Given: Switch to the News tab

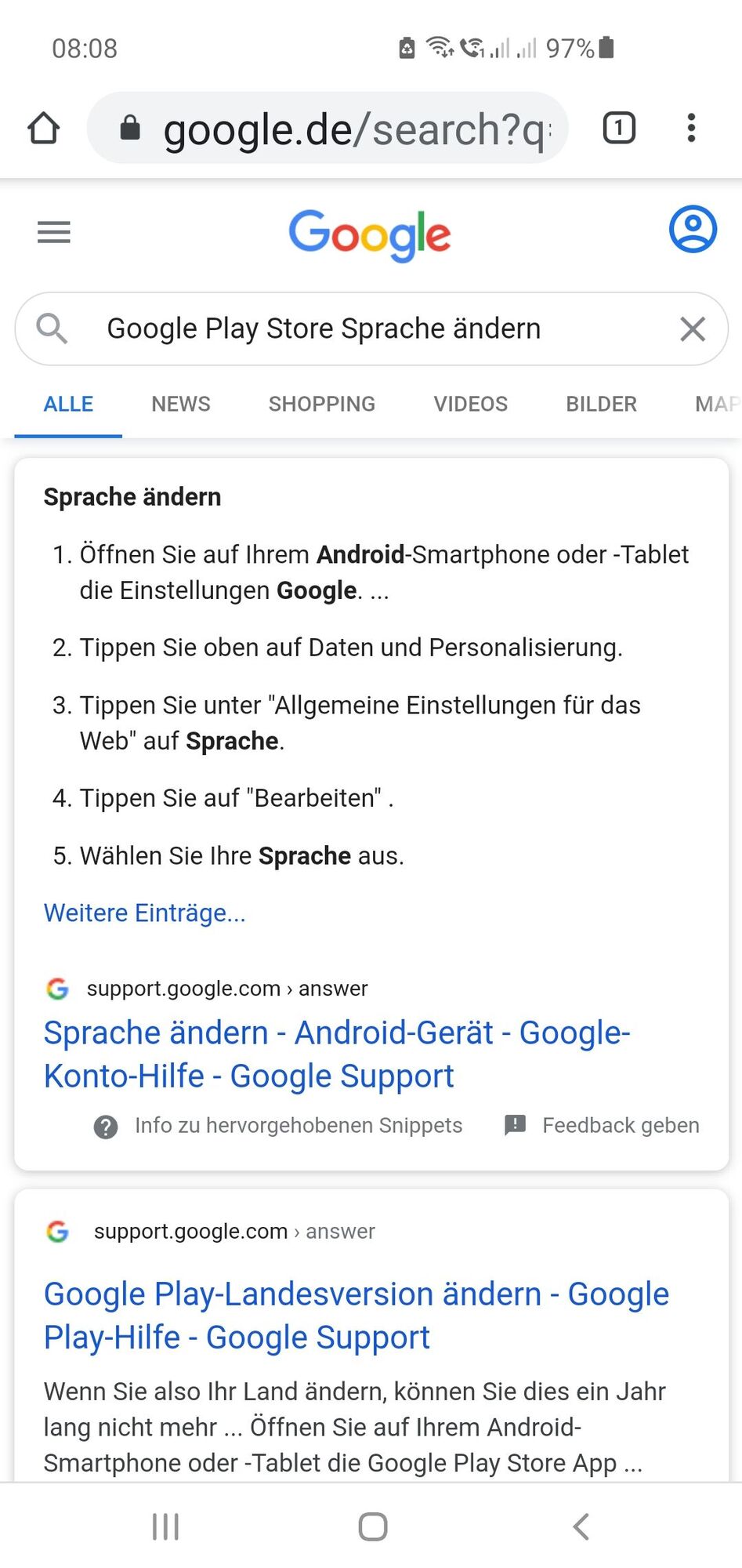Looking at the screenshot, I should pyautogui.click(x=181, y=404).
